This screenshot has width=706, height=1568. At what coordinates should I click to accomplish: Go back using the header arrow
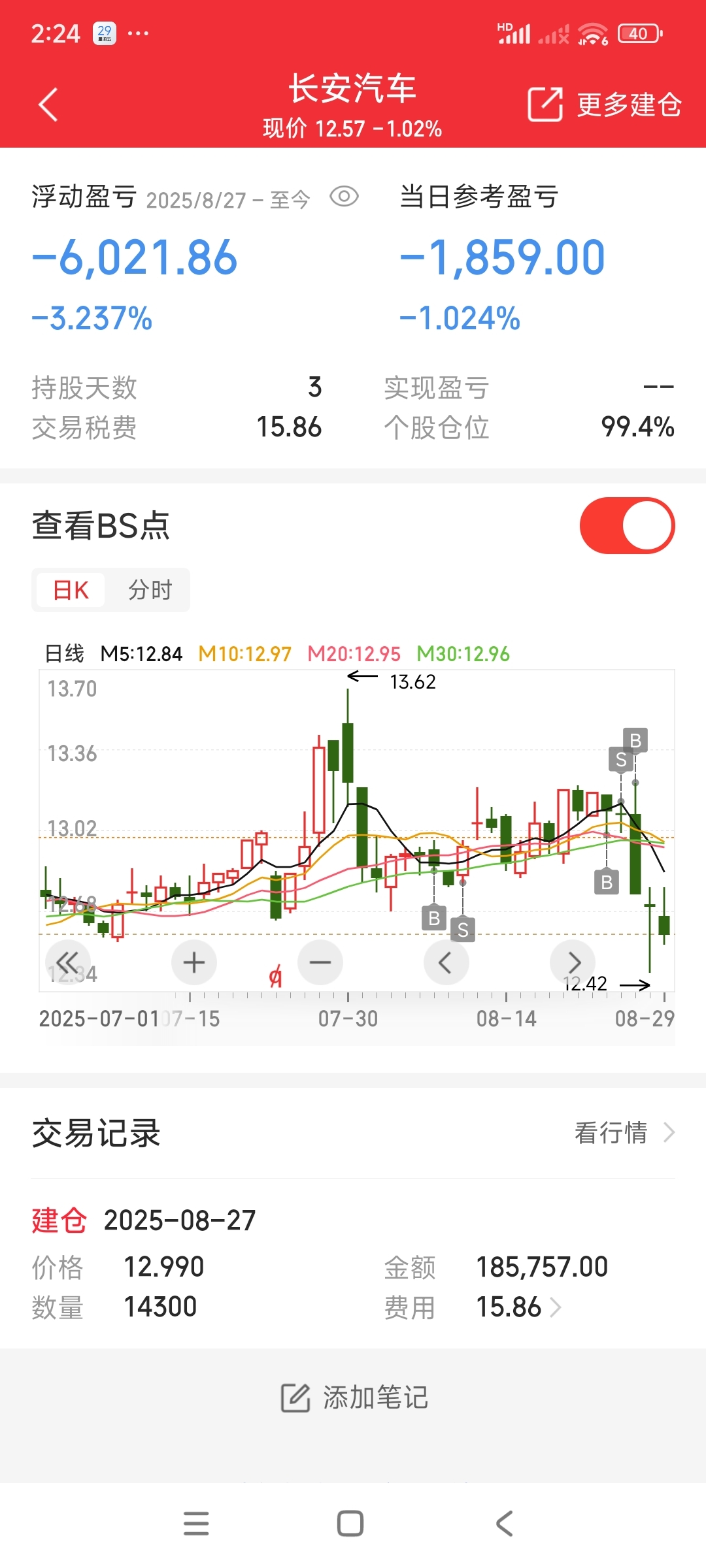point(48,105)
